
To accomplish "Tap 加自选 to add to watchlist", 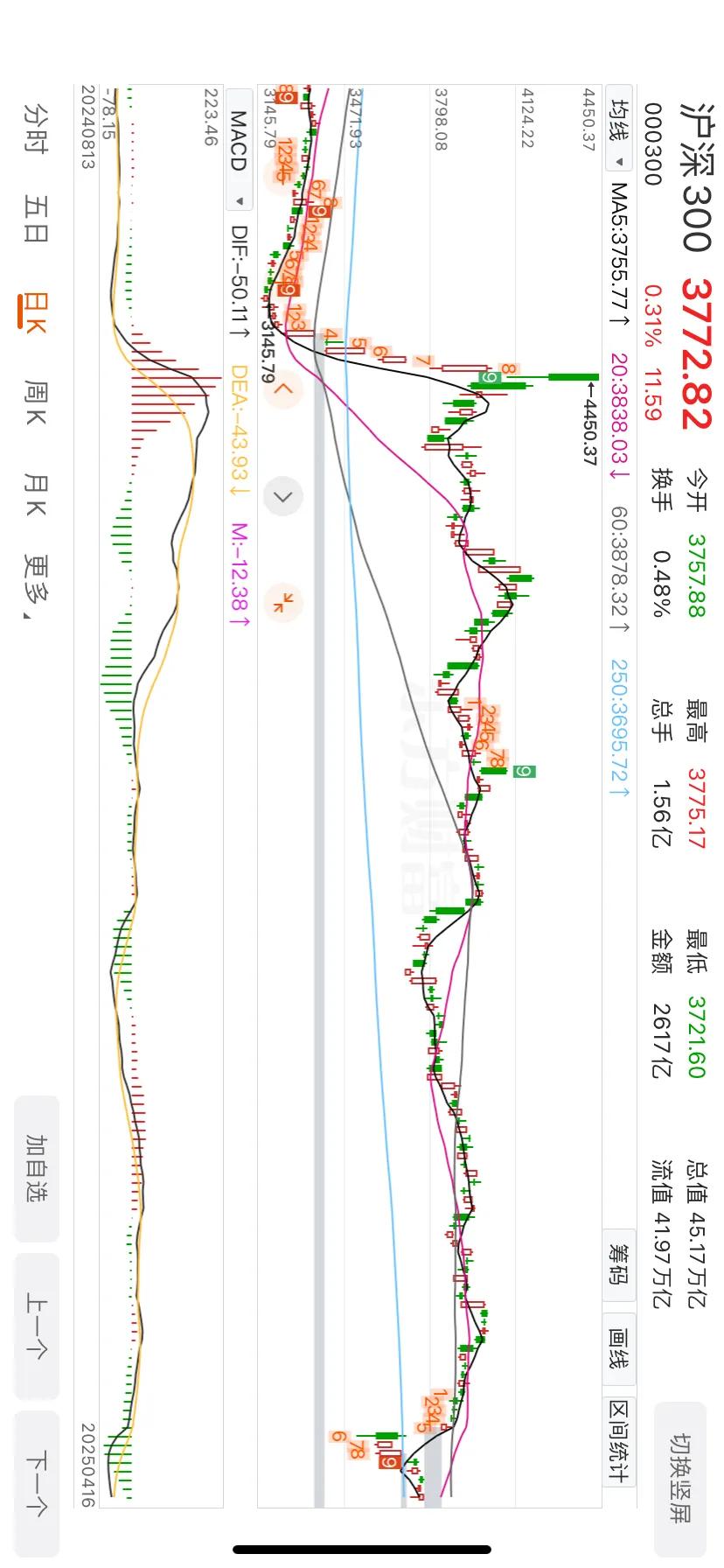I will (x=37, y=1169).
